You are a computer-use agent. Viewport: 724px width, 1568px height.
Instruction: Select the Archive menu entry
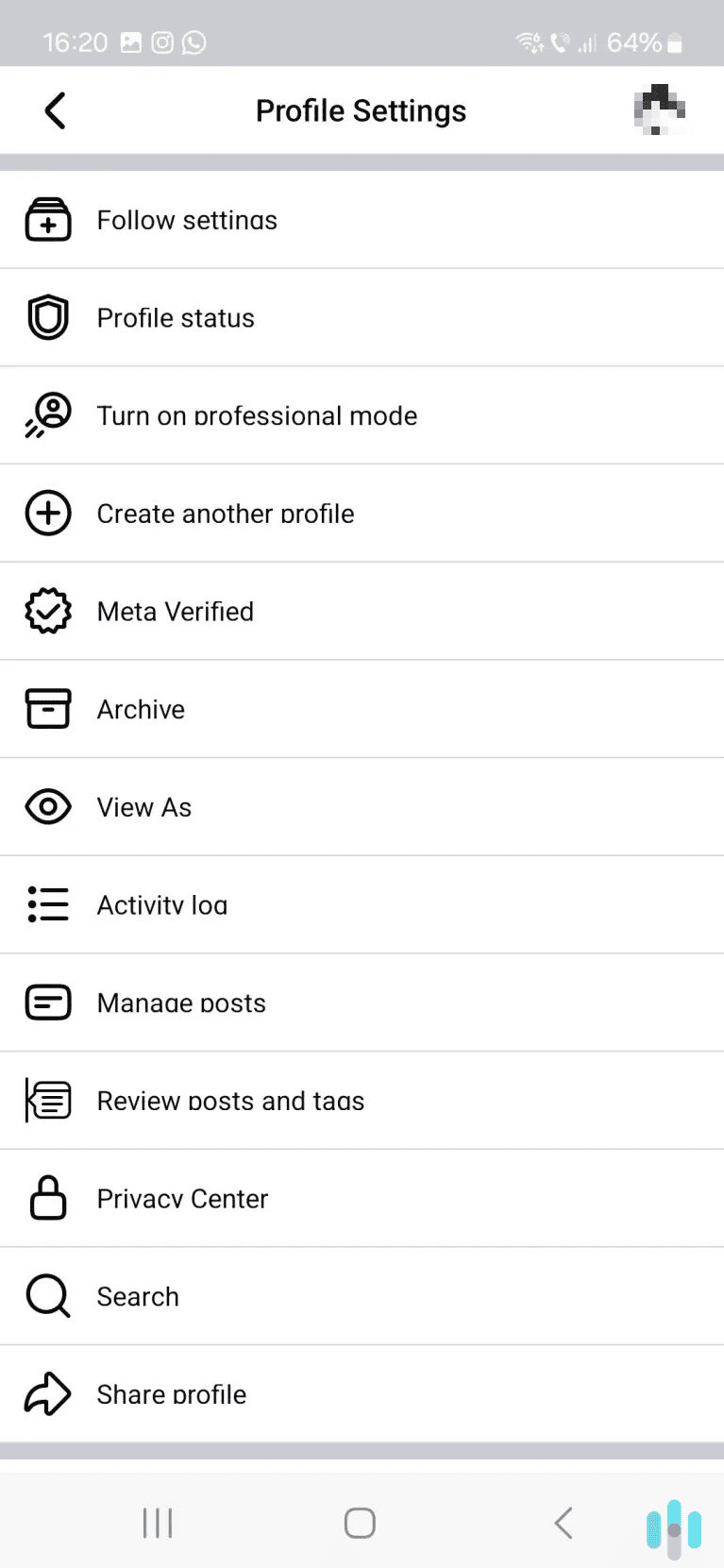point(141,709)
